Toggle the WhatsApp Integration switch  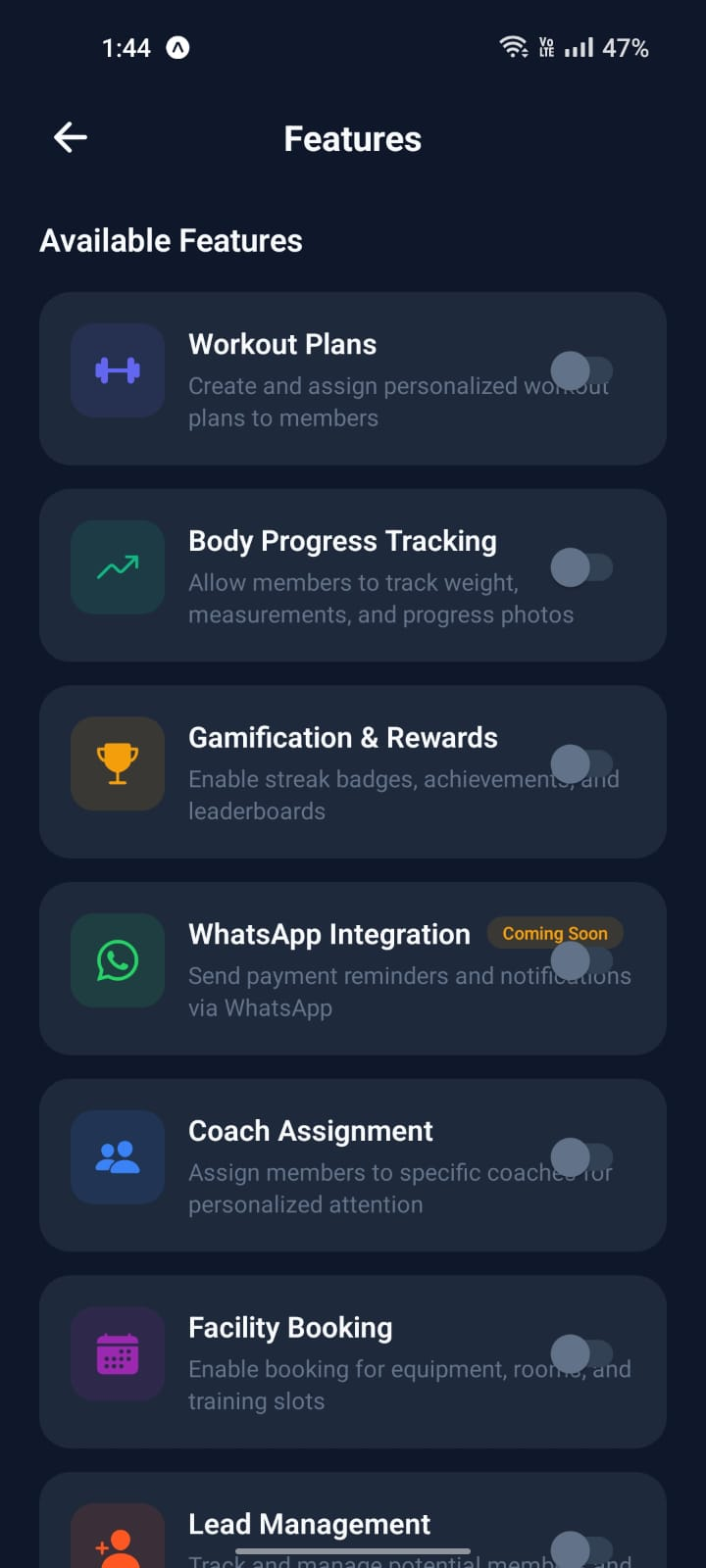coord(582,960)
